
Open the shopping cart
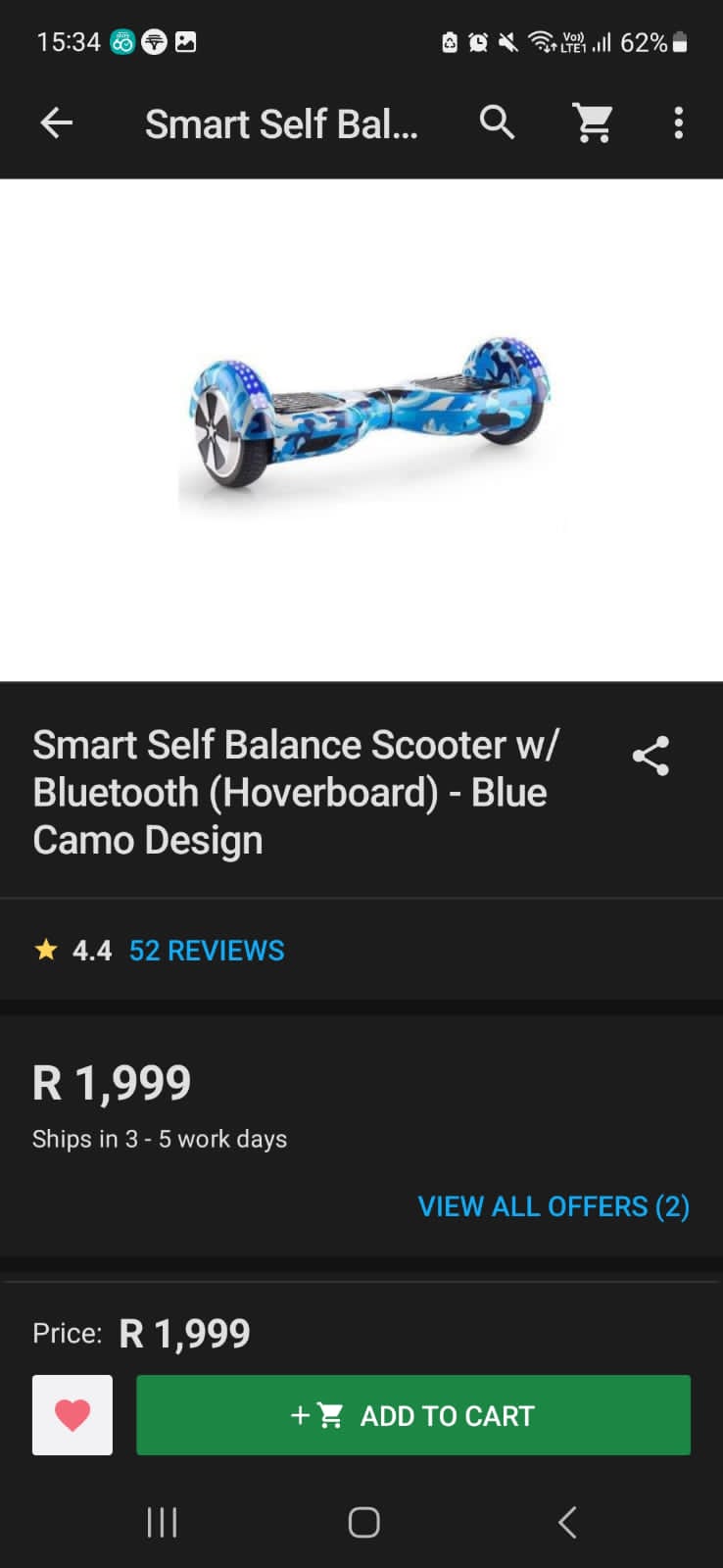click(x=593, y=123)
